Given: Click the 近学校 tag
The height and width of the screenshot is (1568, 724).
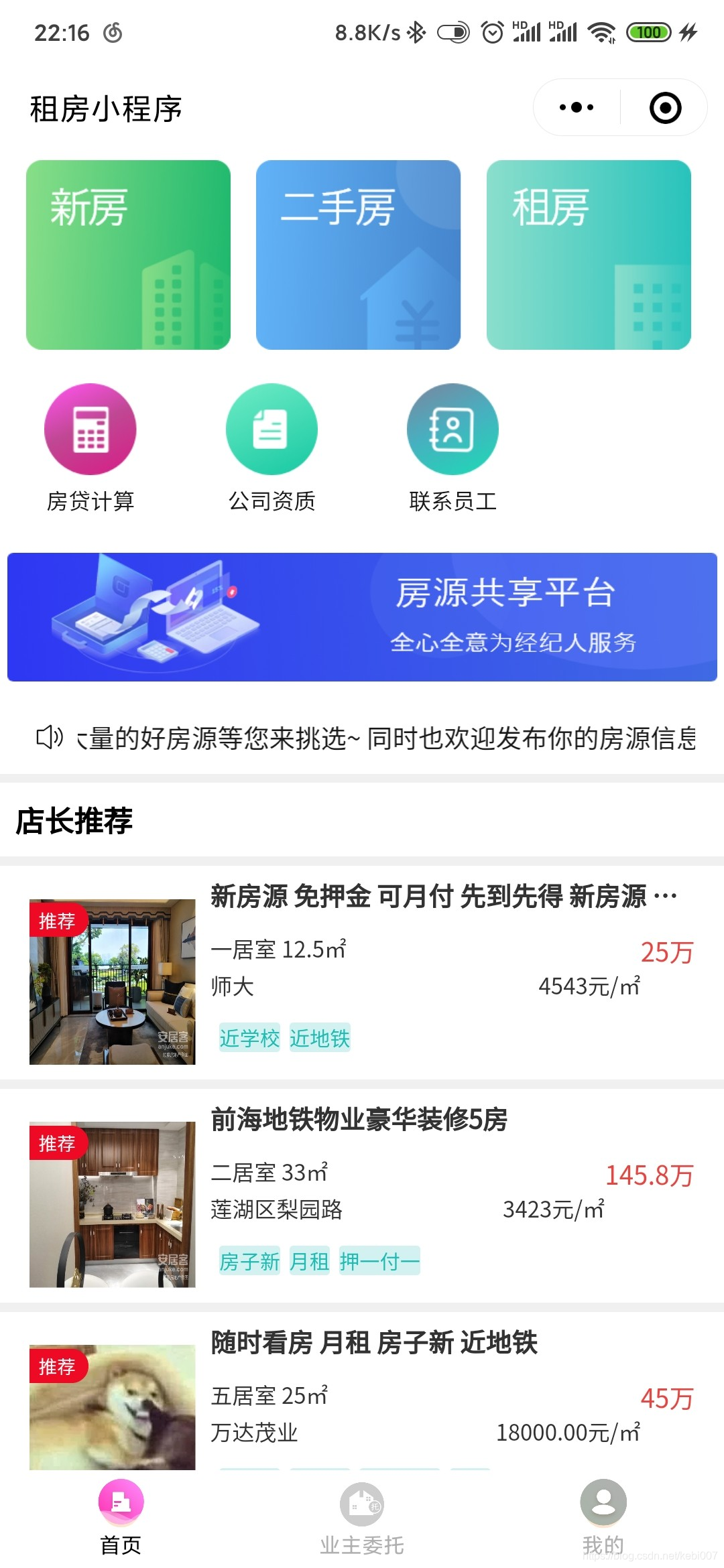Looking at the screenshot, I should 249,1037.
